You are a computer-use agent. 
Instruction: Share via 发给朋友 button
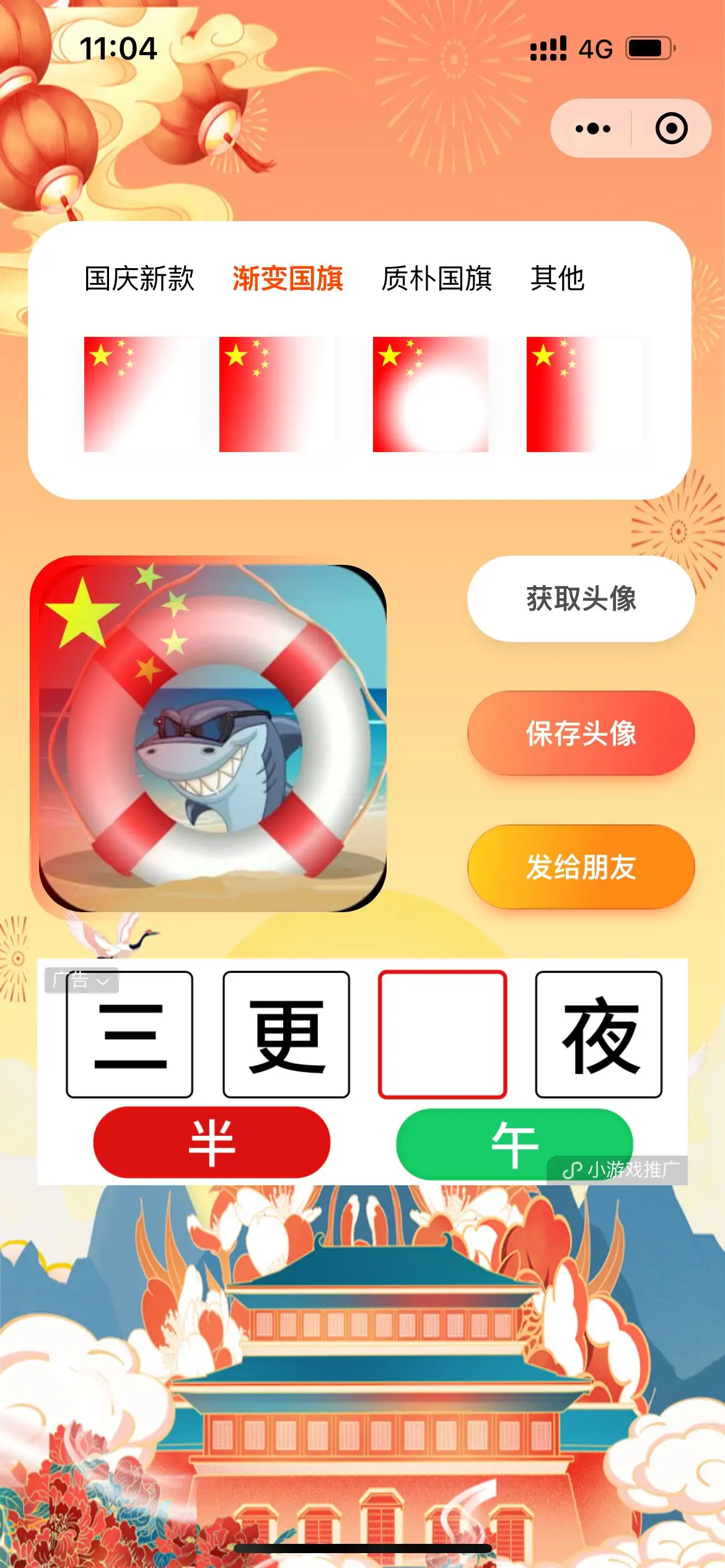pos(581,867)
